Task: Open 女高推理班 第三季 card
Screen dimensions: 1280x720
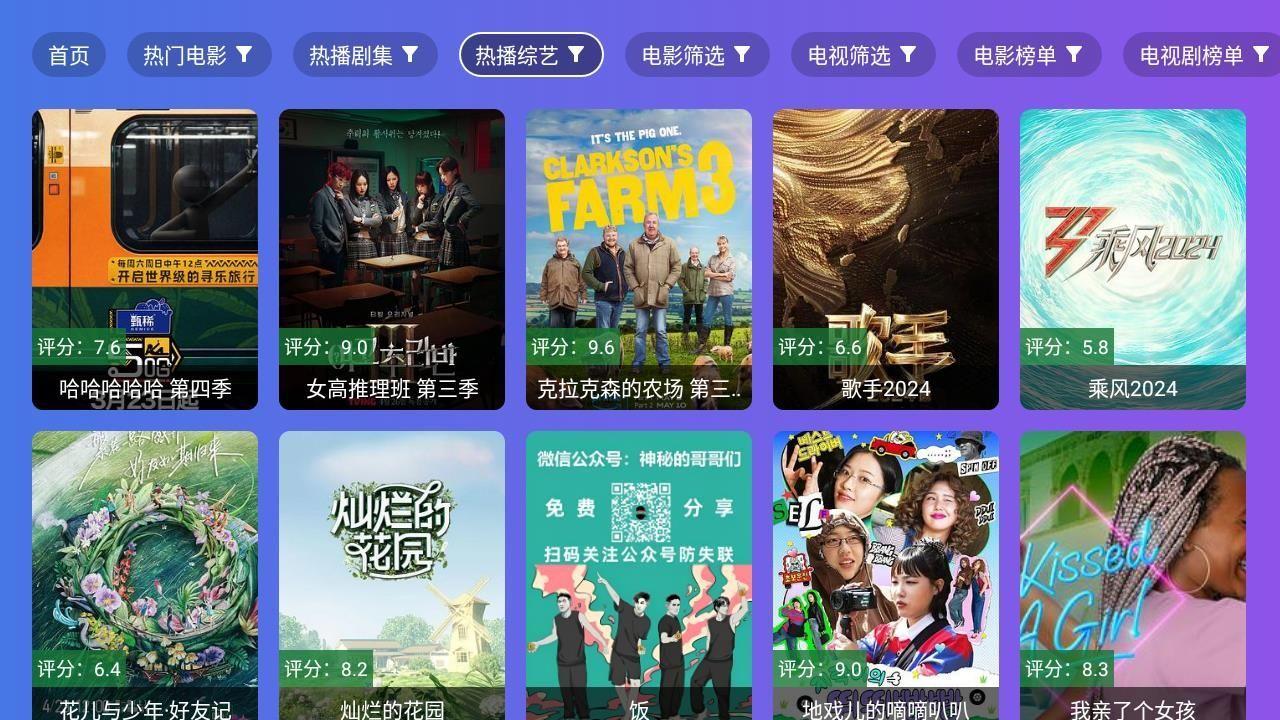Action: [x=392, y=259]
